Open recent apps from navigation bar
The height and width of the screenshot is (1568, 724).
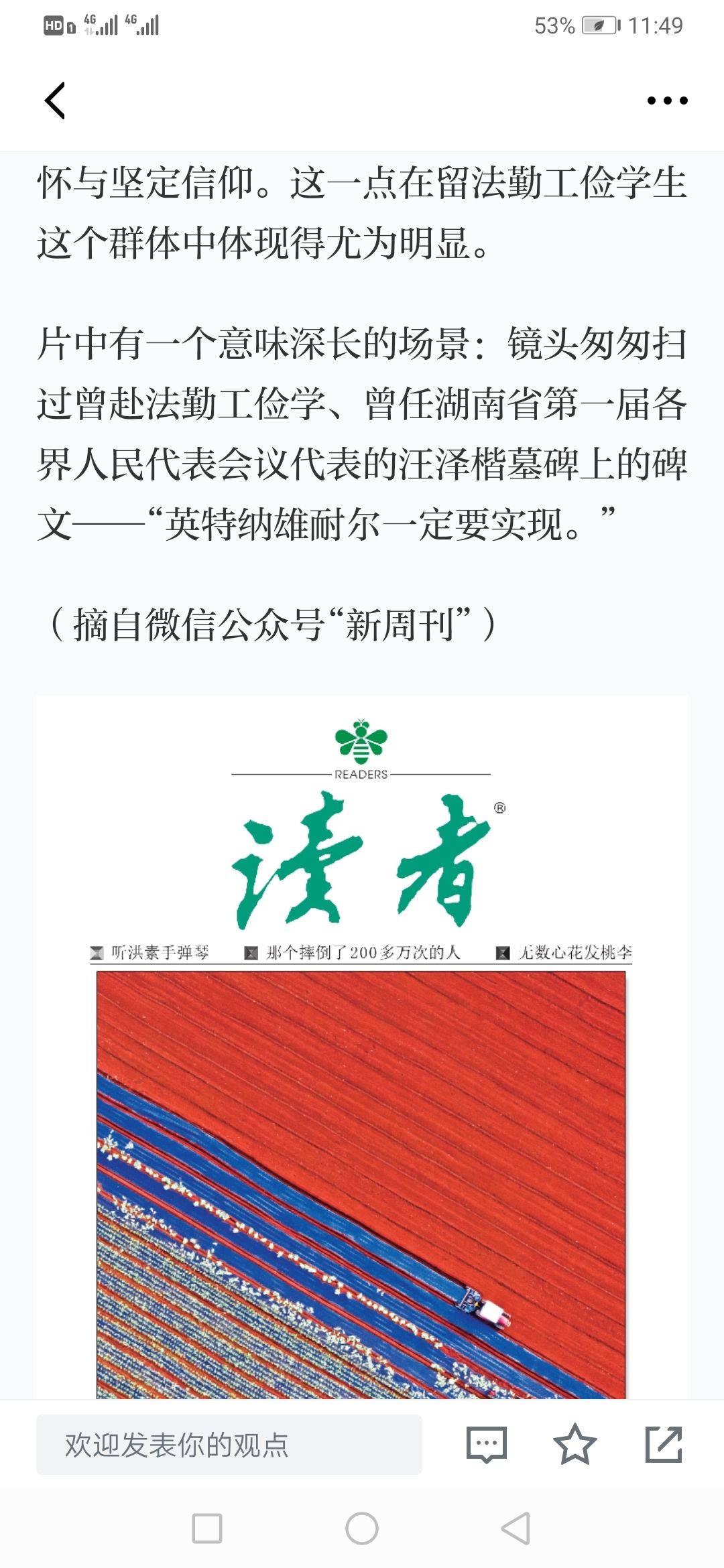(207, 1528)
